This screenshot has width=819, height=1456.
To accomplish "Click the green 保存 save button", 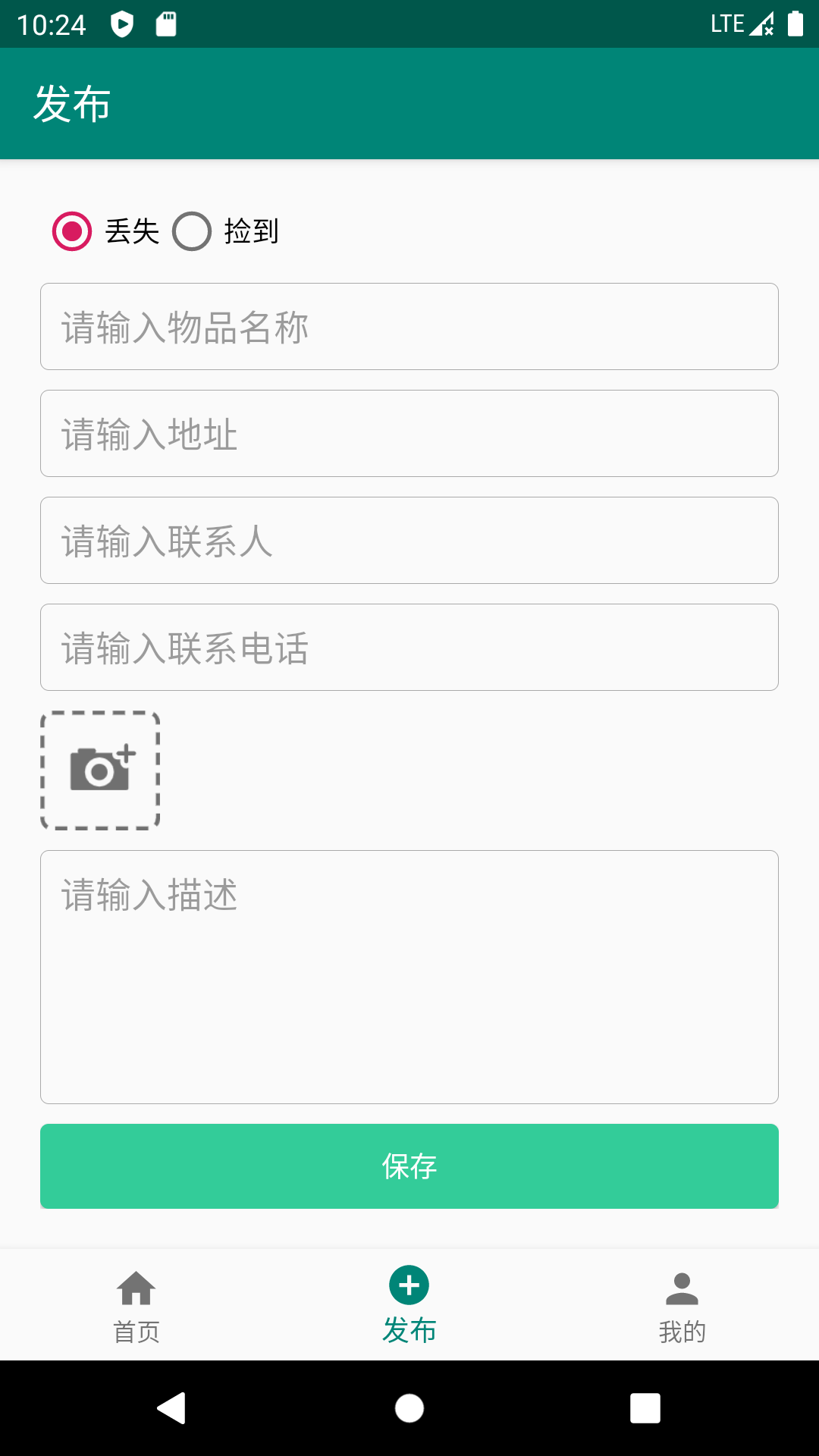I will point(409,1166).
